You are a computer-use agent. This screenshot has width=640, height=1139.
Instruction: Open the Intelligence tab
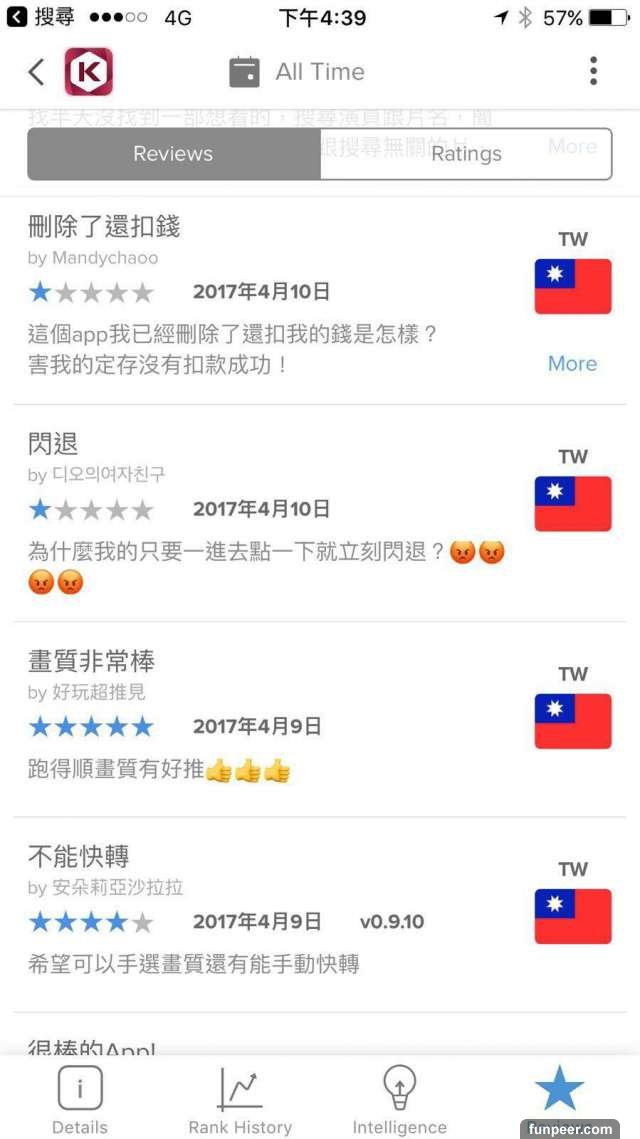(x=399, y=1100)
